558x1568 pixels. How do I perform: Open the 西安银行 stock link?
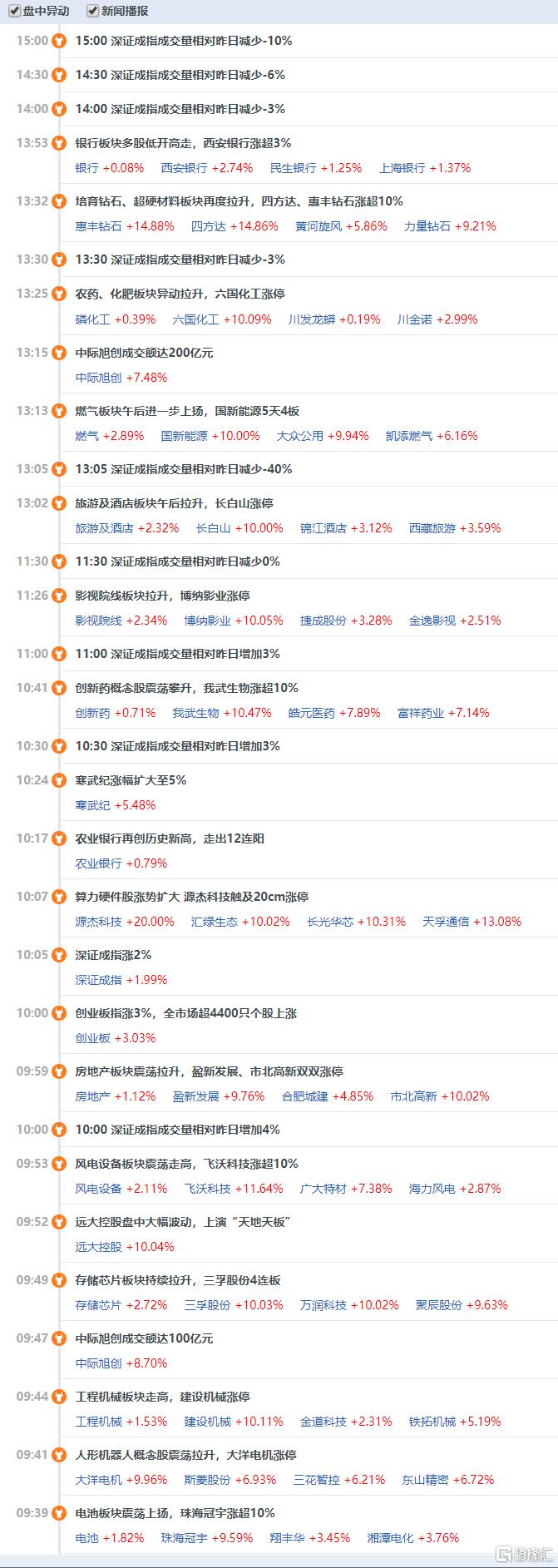pos(184,168)
